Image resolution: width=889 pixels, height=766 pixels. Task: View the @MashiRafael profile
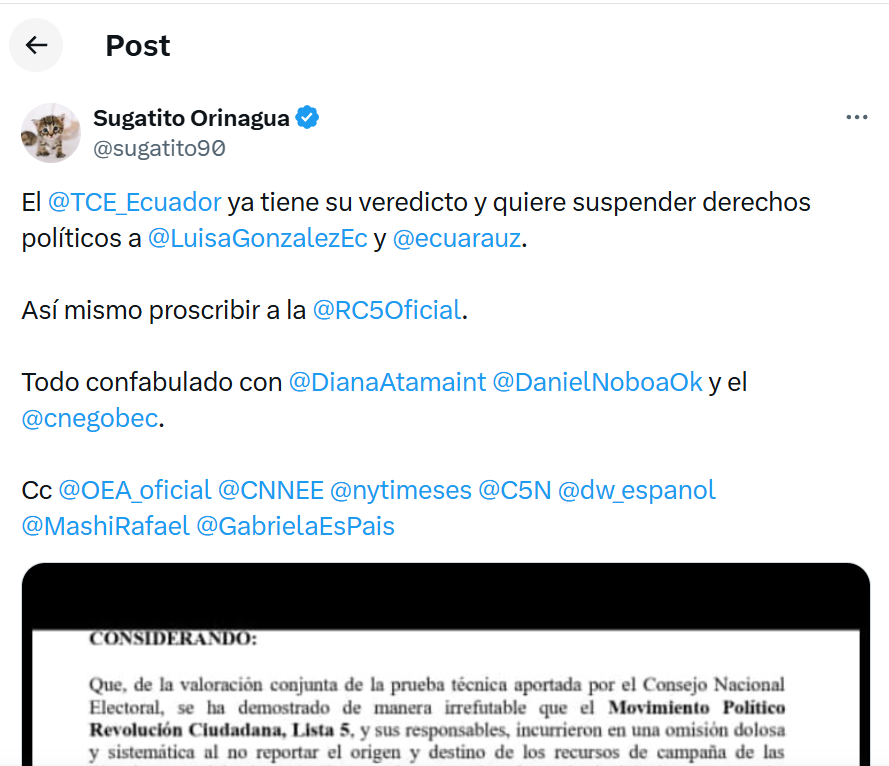coord(105,526)
